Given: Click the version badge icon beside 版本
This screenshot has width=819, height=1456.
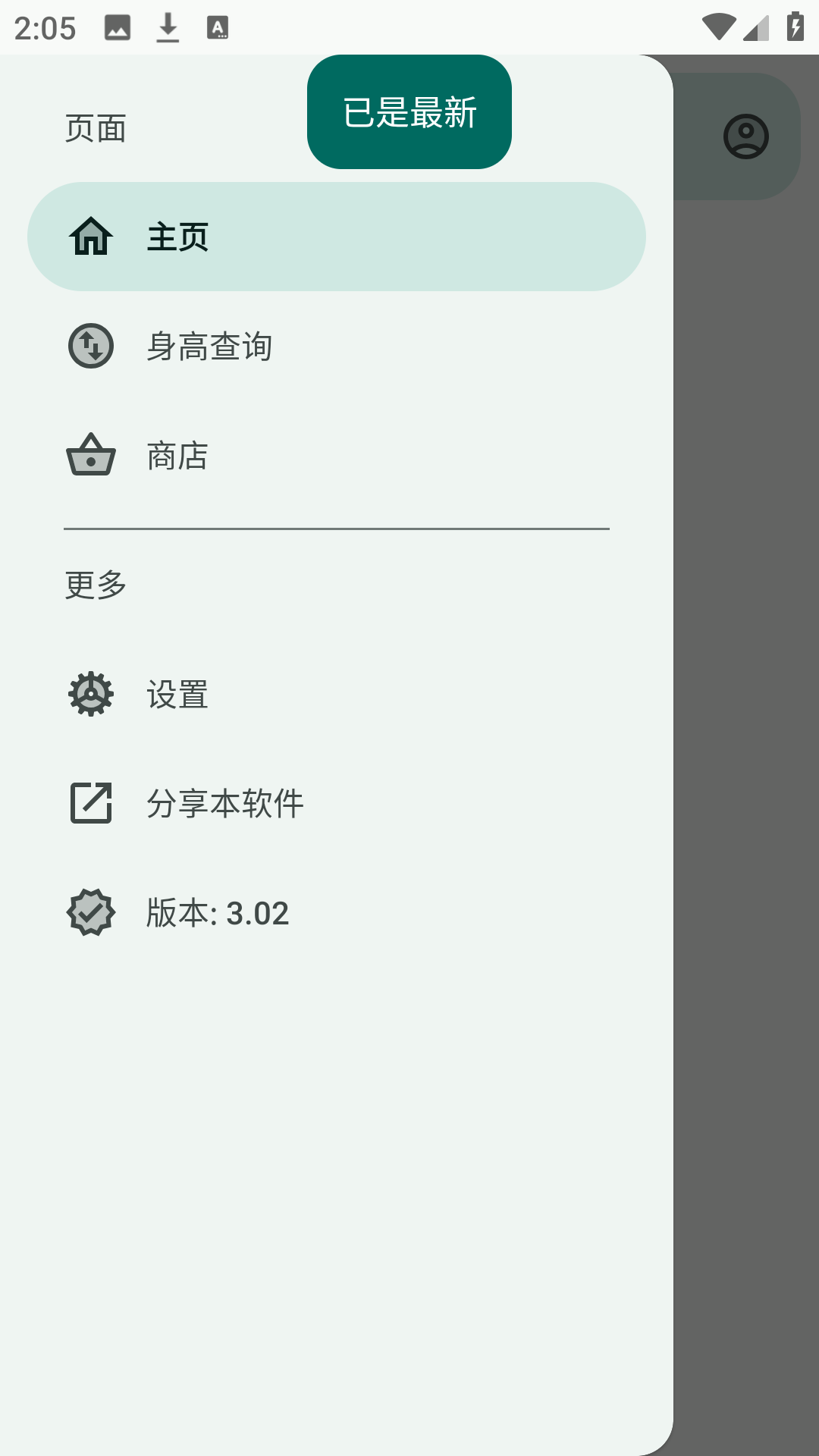Looking at the screenshot, I should tap(90, 912).
